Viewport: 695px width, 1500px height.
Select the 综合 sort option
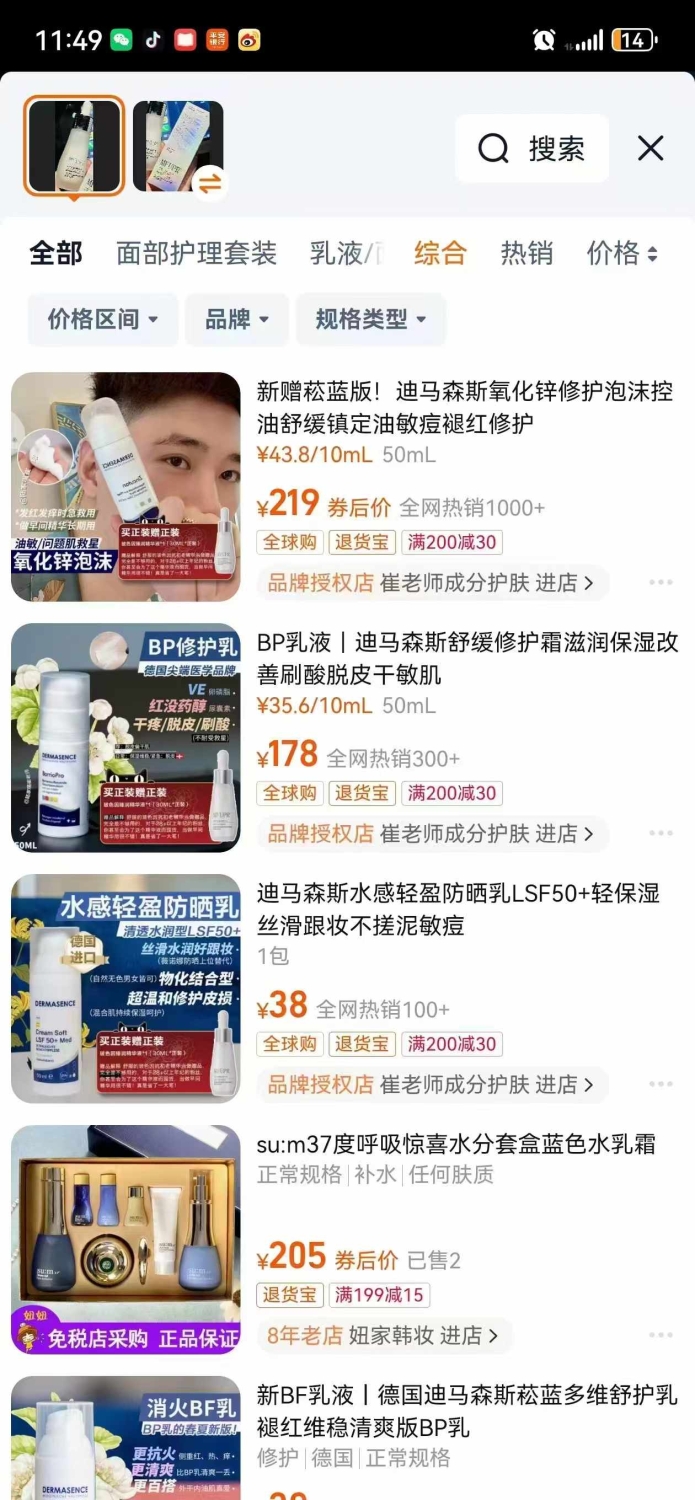(440, 253)
